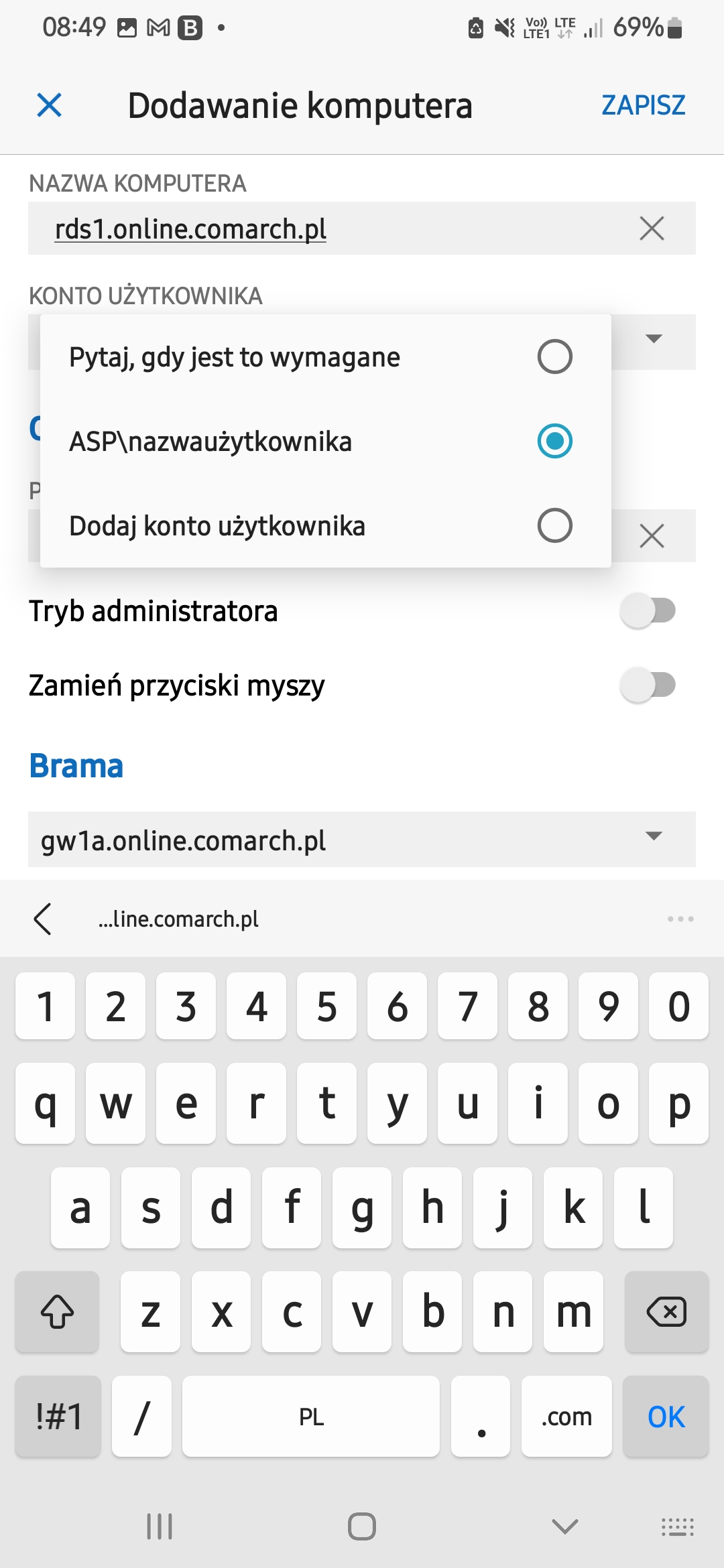The height and width of the screenshot is (1568, 724).
Task: Insert the ...line.comarch.pl keyboard suggestion
Action: coord(178,919)
